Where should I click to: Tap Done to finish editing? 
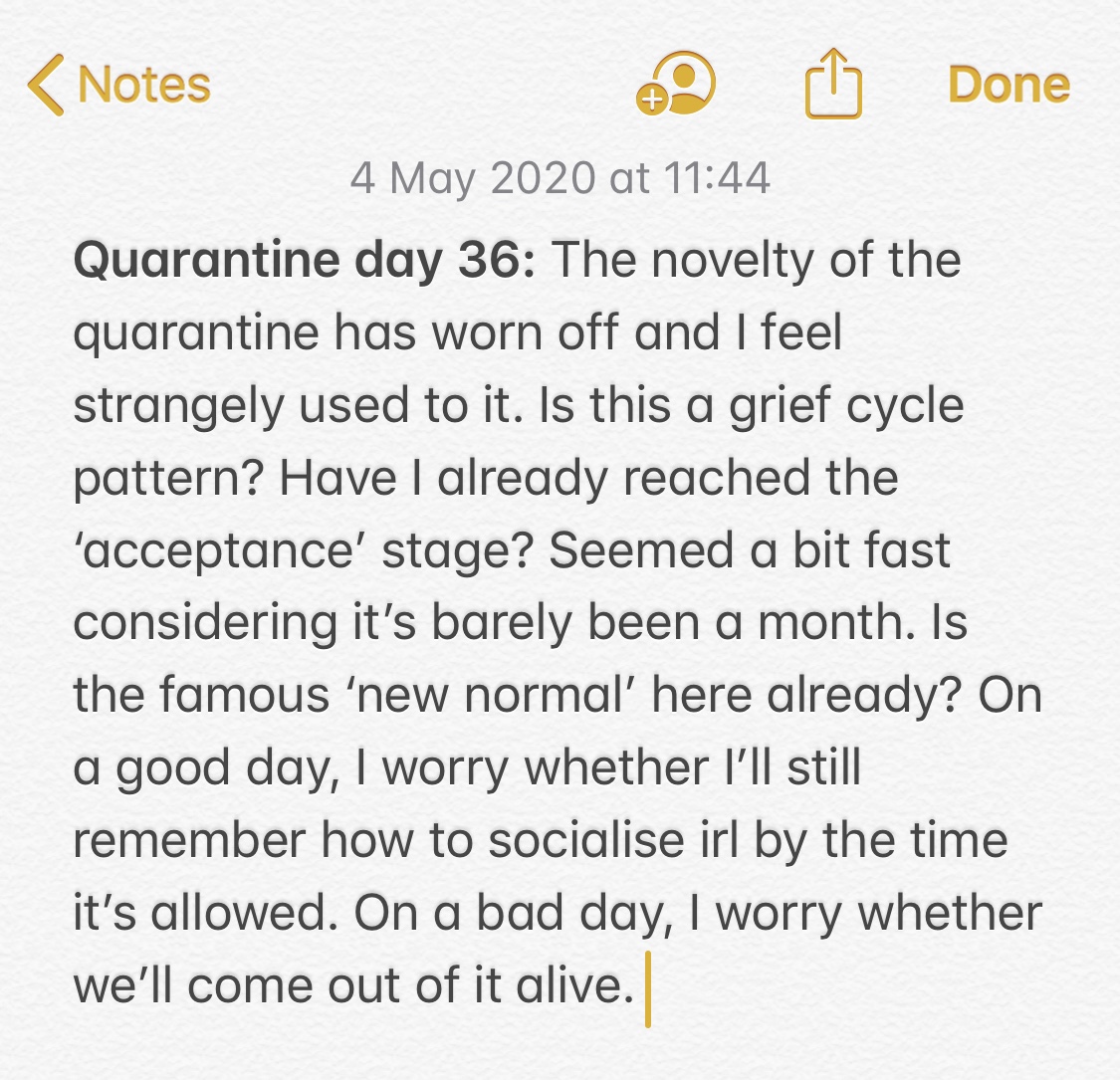(x=1008, y=85)
